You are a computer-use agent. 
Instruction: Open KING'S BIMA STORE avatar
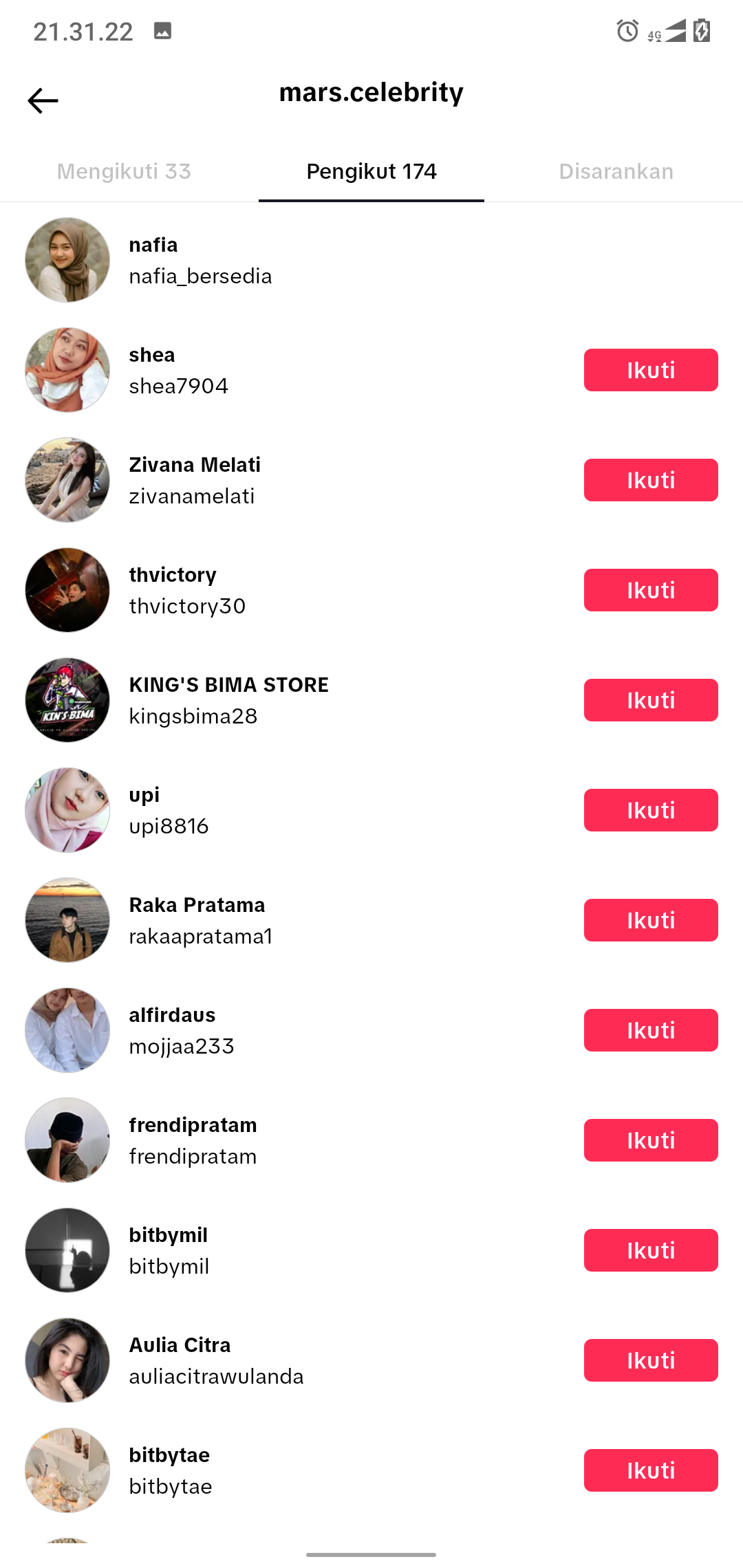(67, 700)
